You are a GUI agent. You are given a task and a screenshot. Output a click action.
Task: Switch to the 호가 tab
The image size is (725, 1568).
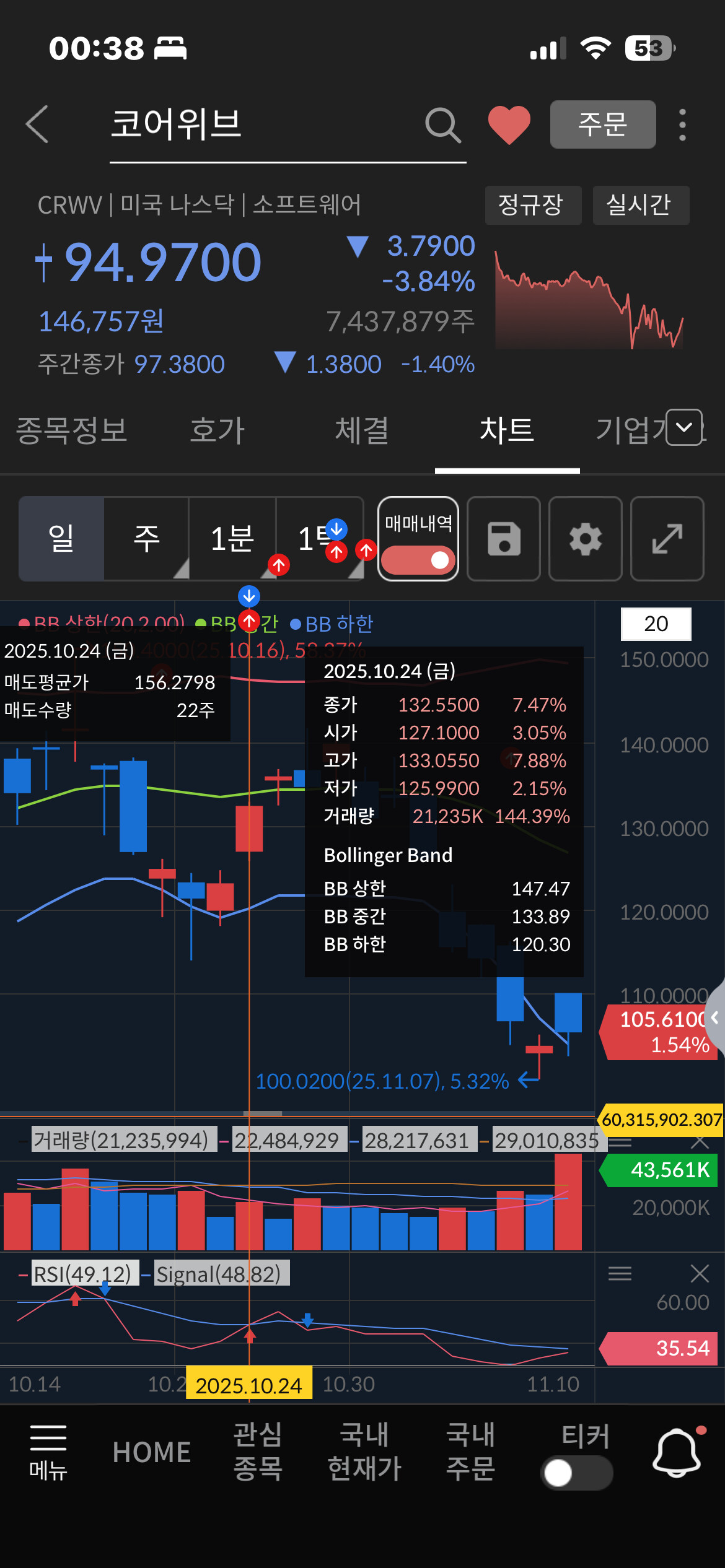click(217, 430)
